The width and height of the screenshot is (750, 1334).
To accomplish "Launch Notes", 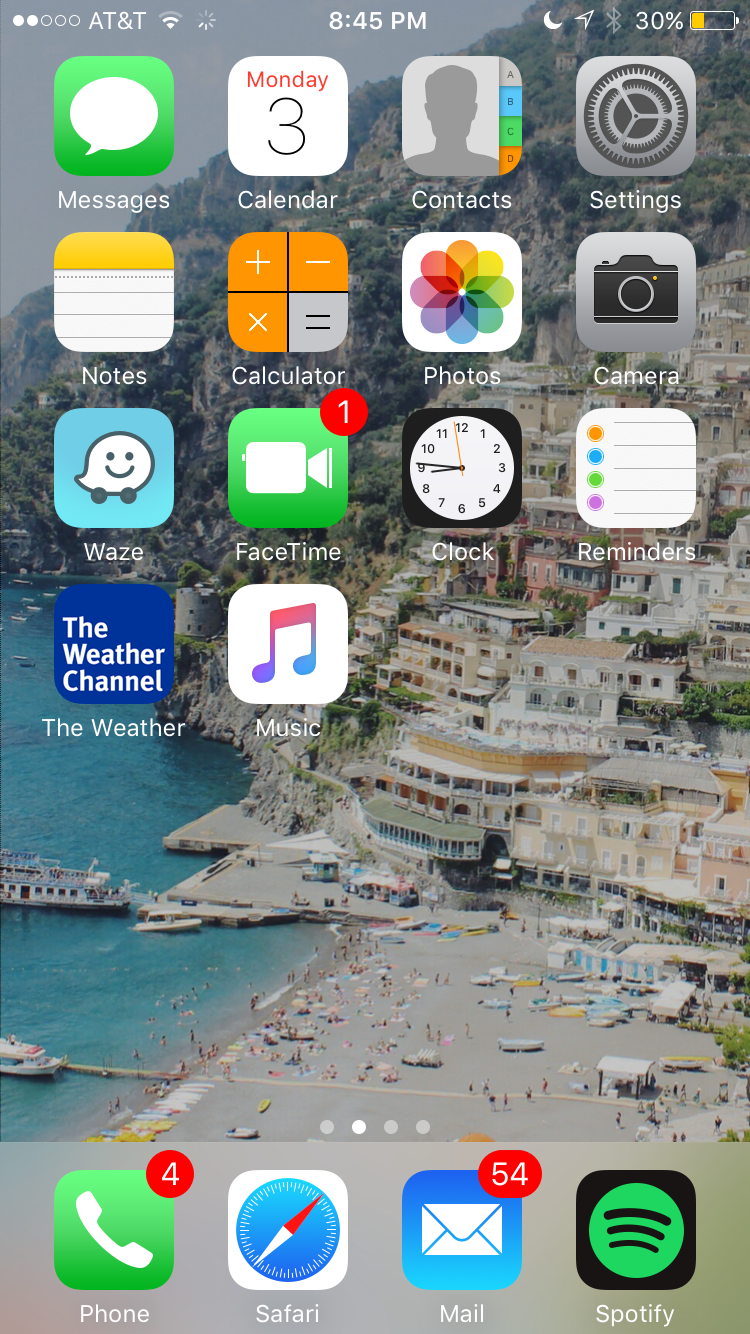I will coord(114,292).
